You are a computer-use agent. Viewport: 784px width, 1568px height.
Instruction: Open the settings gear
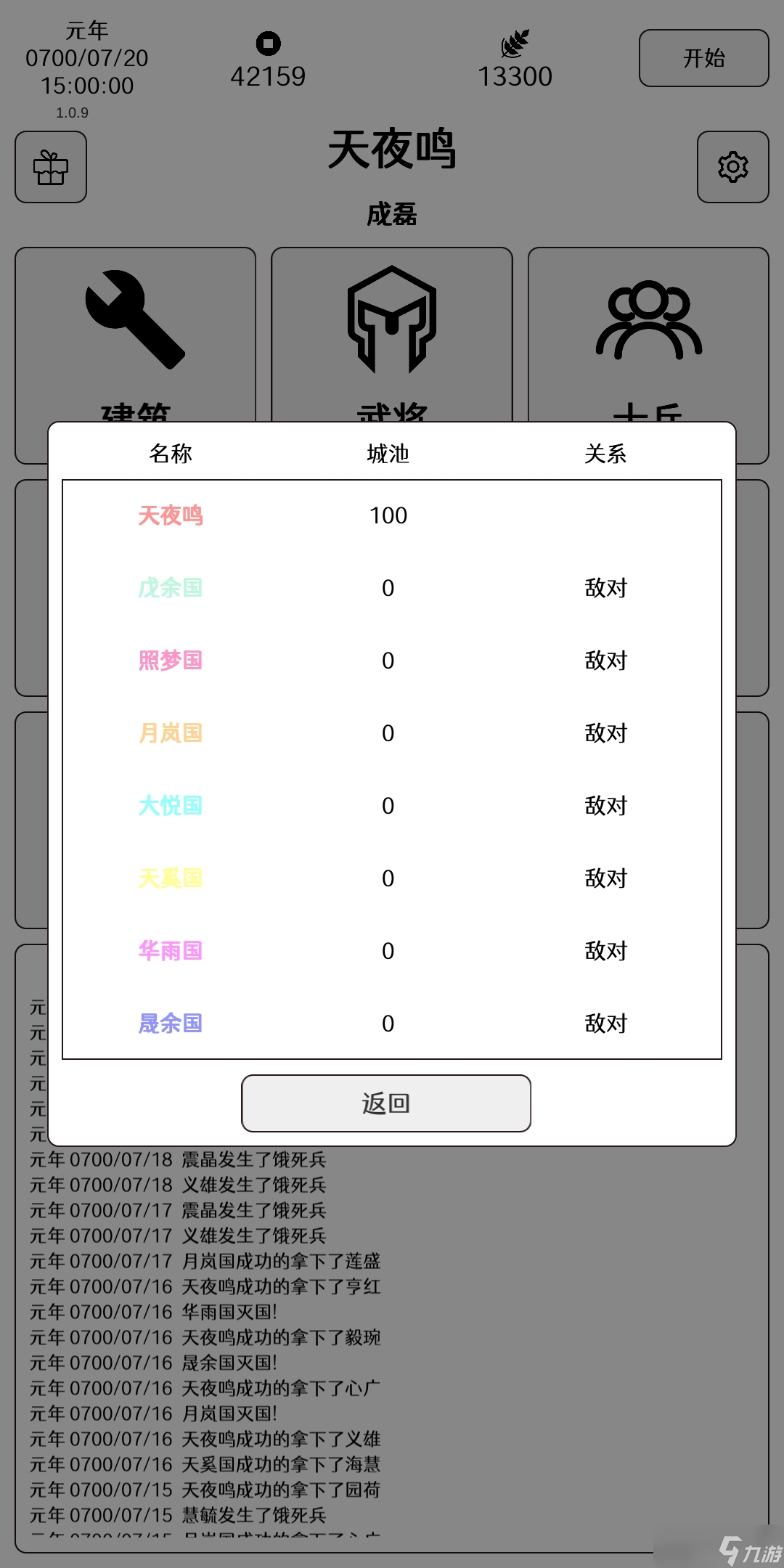tap(732, 167)
